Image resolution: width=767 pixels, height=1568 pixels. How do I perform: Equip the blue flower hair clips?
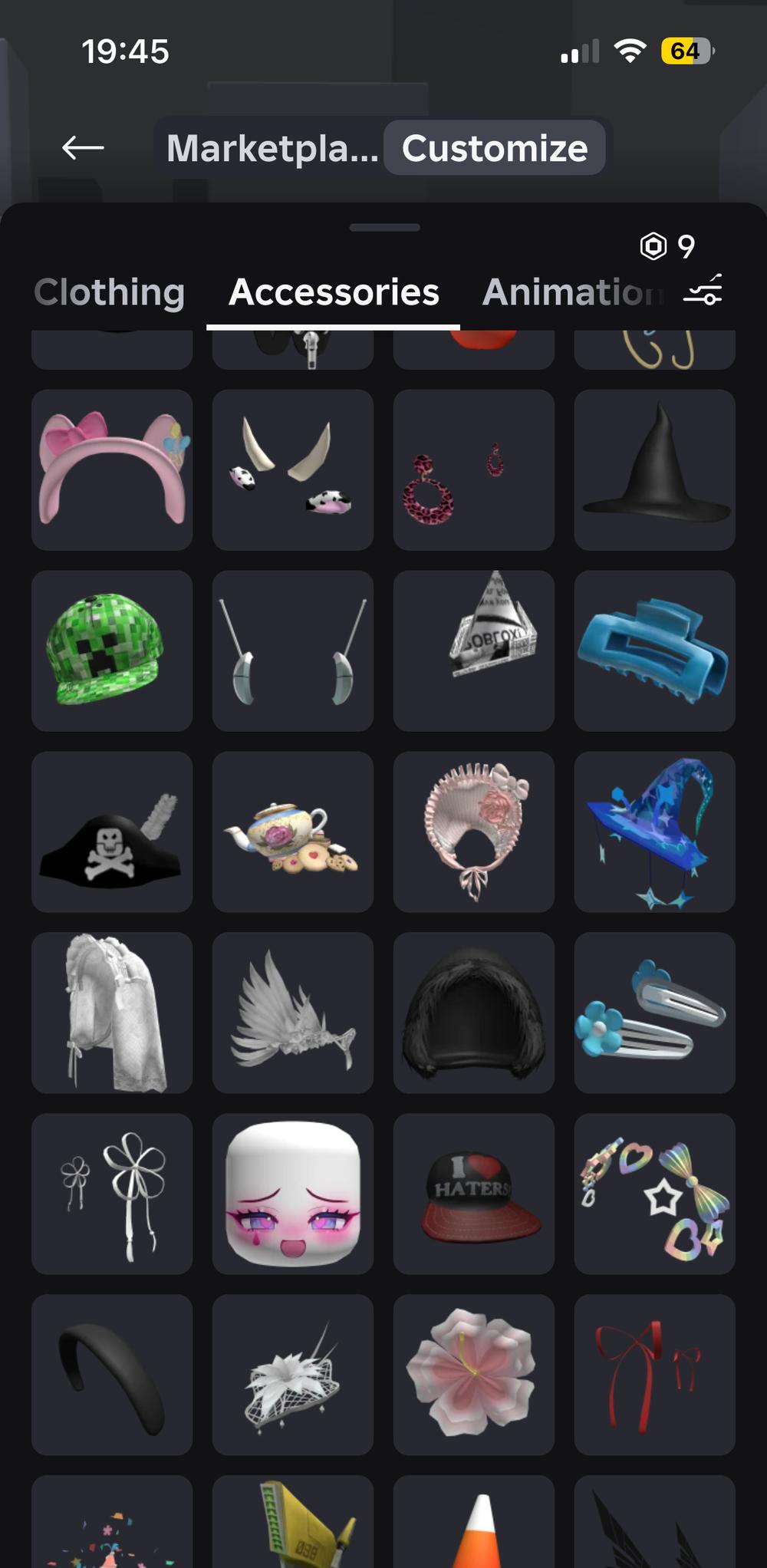(654, 1013)
